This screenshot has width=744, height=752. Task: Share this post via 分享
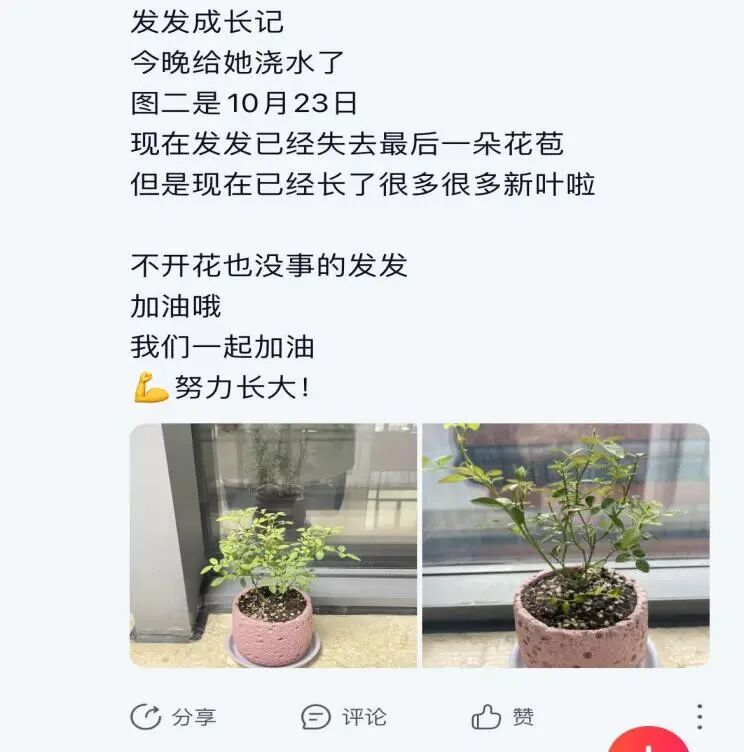coord(173,717)
